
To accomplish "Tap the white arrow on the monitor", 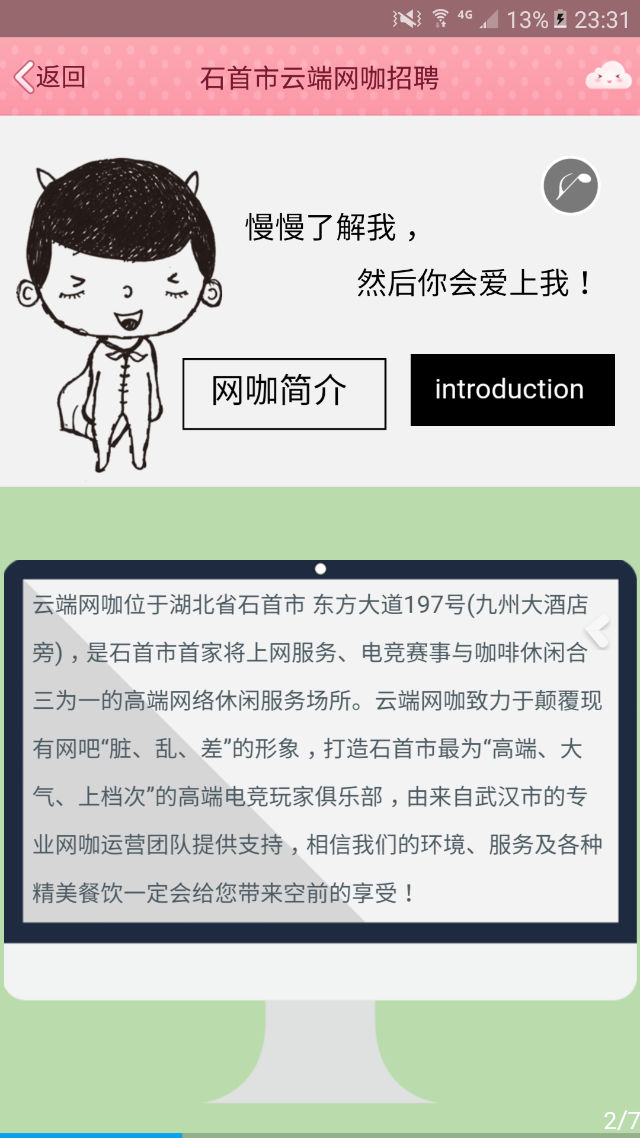I will 598,631.
